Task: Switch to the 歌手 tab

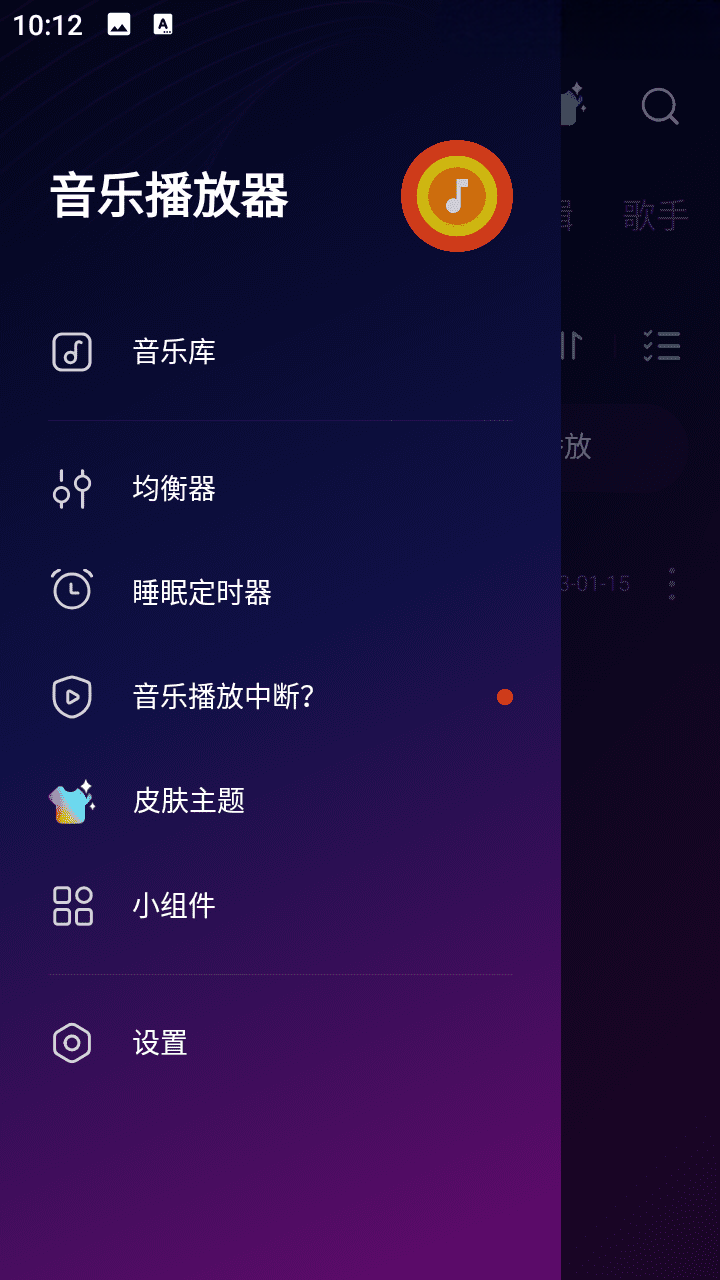Action: [x=656, y=215]
